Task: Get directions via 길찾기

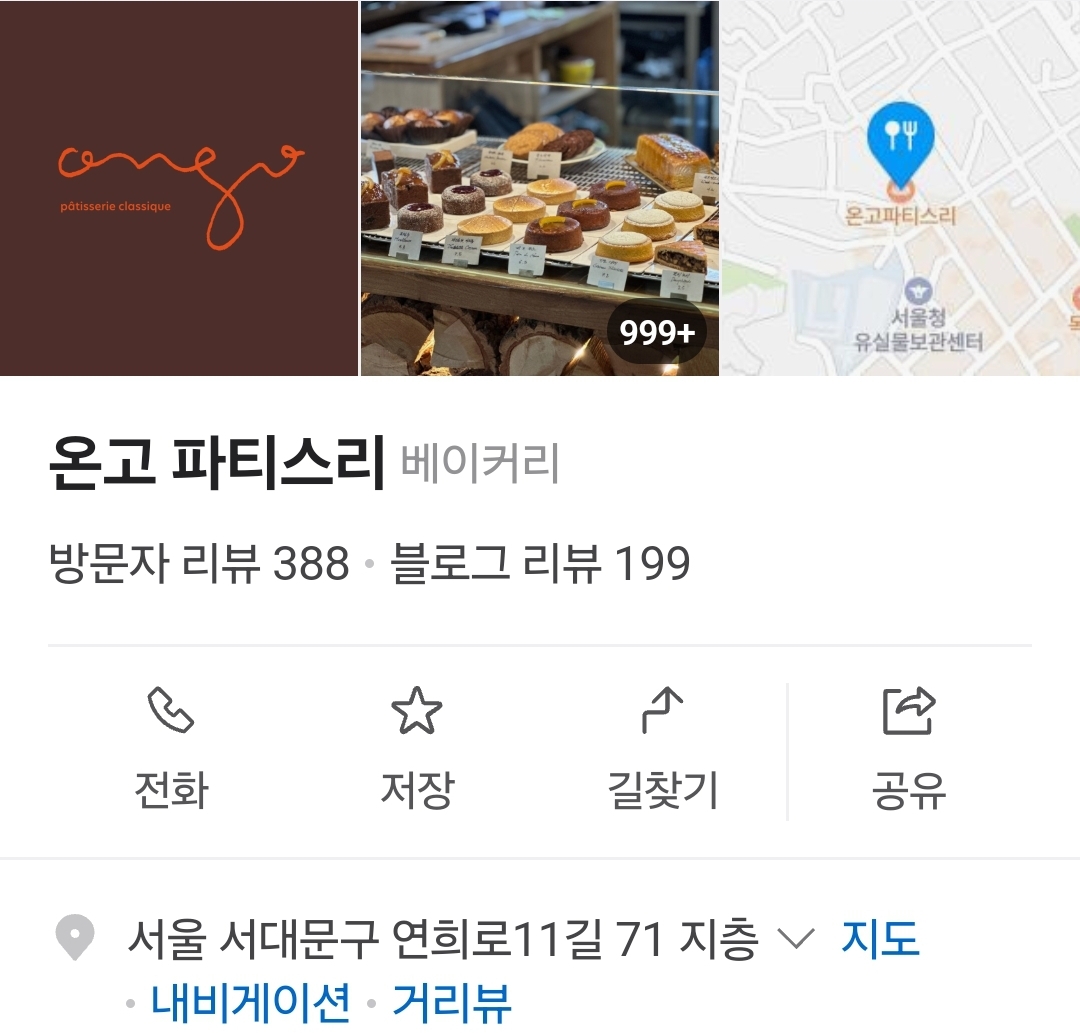Action: click(662, 750)
